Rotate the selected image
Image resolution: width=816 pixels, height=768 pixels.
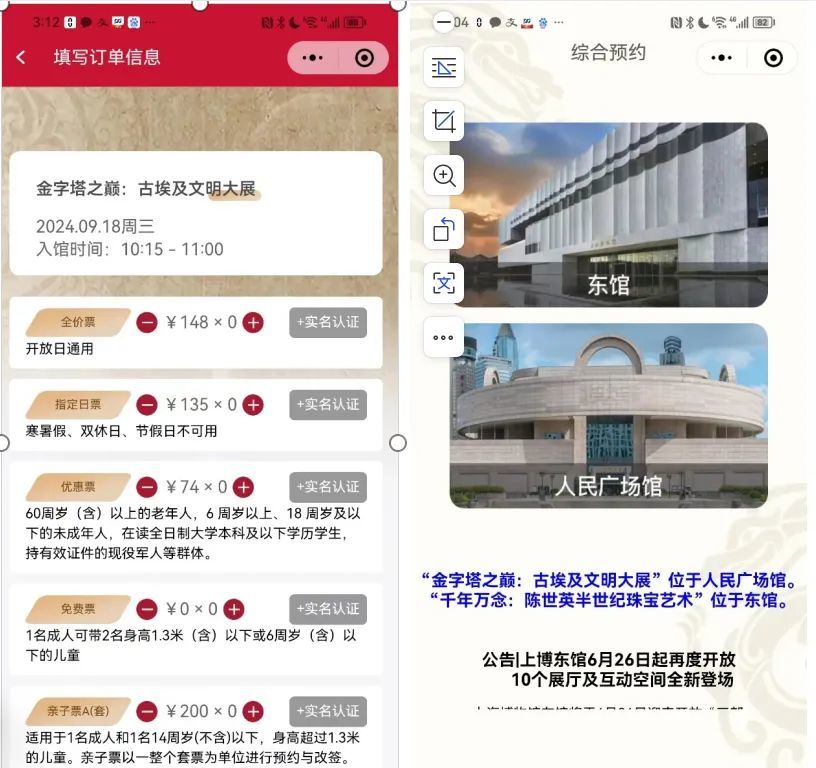point(444,230)
